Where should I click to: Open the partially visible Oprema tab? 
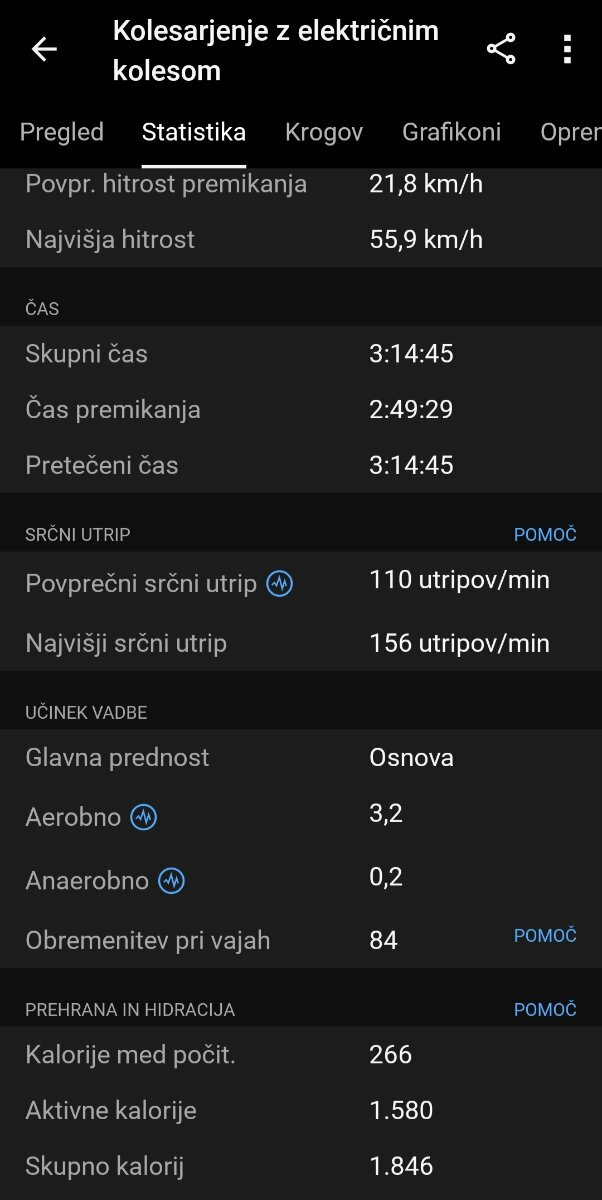pos(571,132)
